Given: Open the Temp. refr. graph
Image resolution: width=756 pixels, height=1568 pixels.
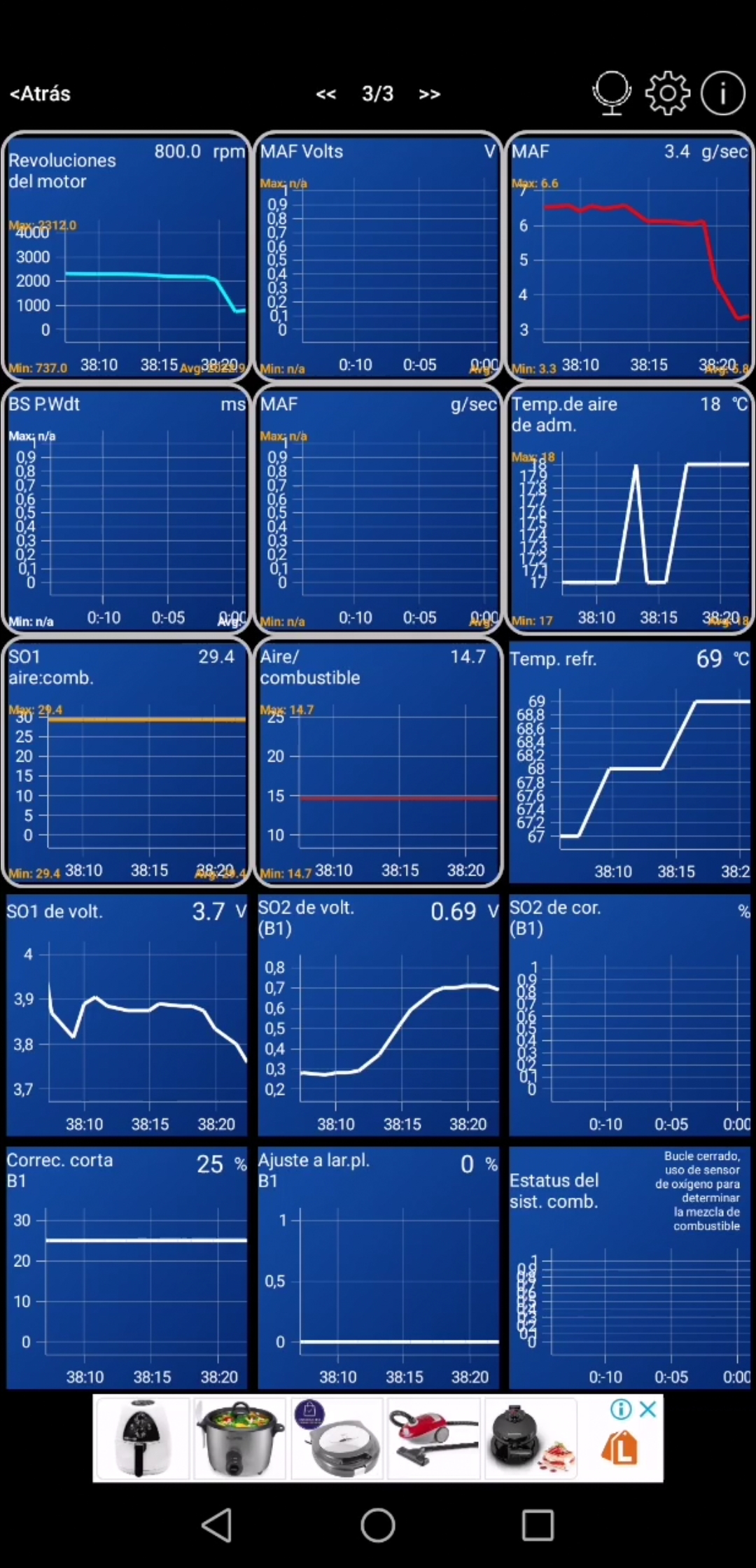Looking at the screenshot, I should 629,762.
